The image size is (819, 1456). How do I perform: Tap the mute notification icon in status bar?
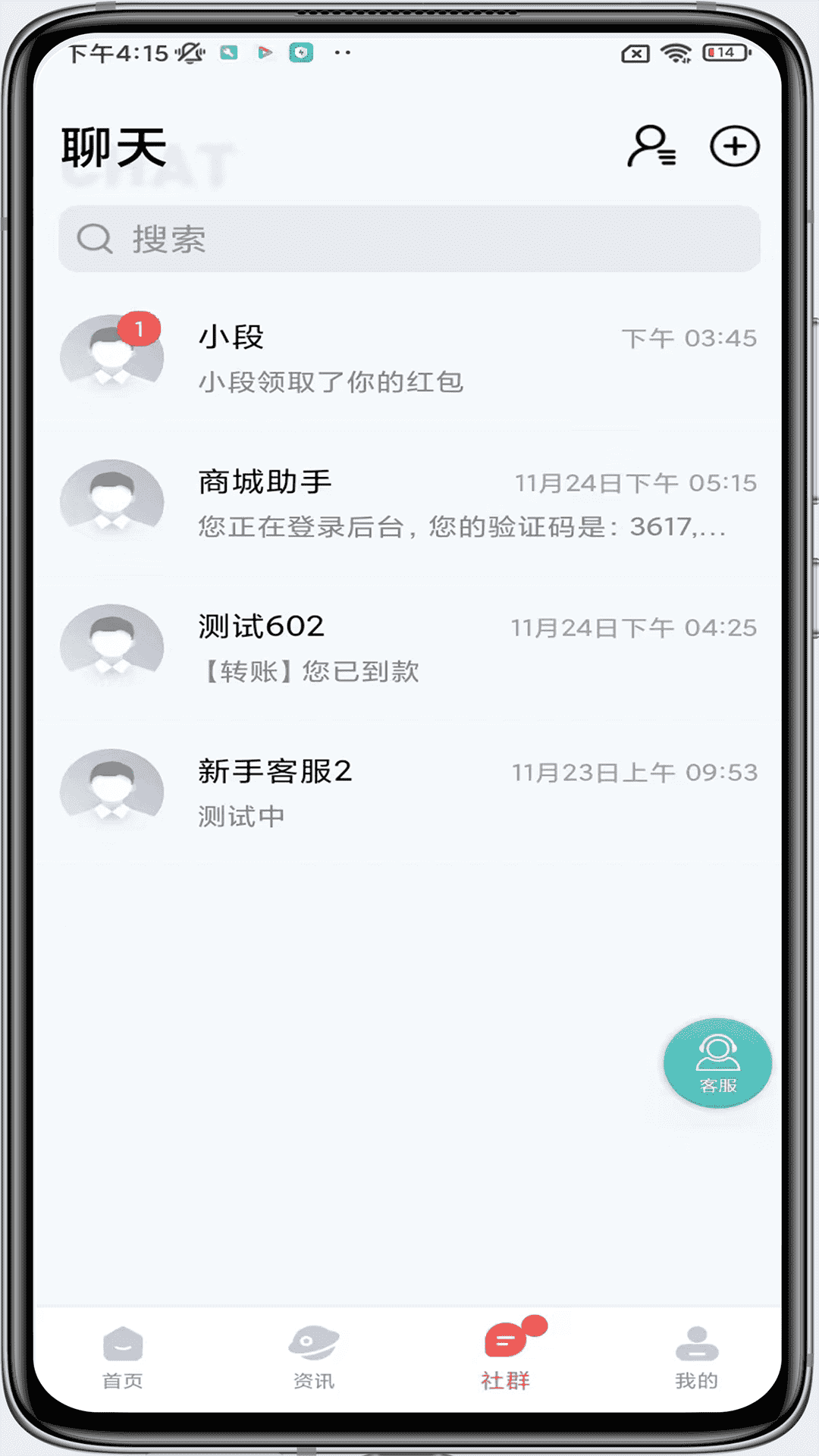(189, 54)
